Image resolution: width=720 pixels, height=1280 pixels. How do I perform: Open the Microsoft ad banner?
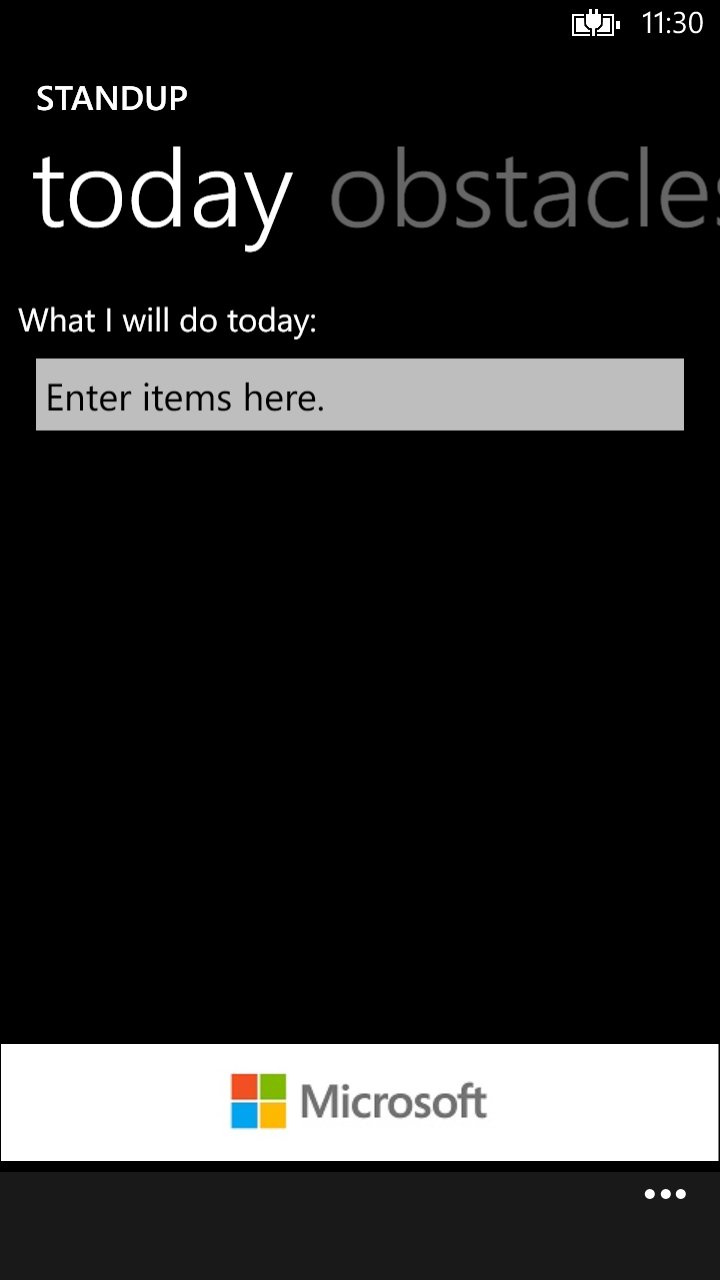click(360, 1102)
